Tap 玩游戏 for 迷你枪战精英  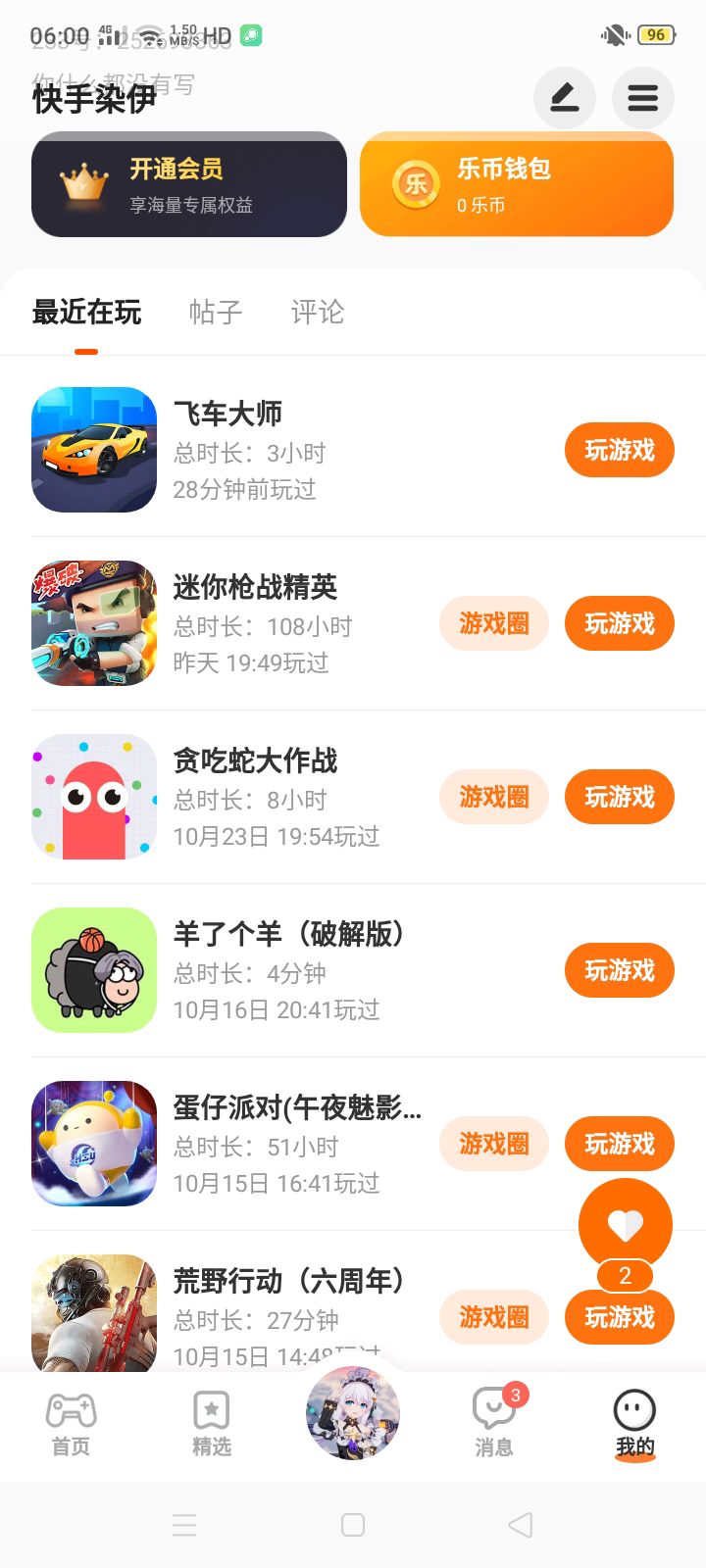pos(619,624)
